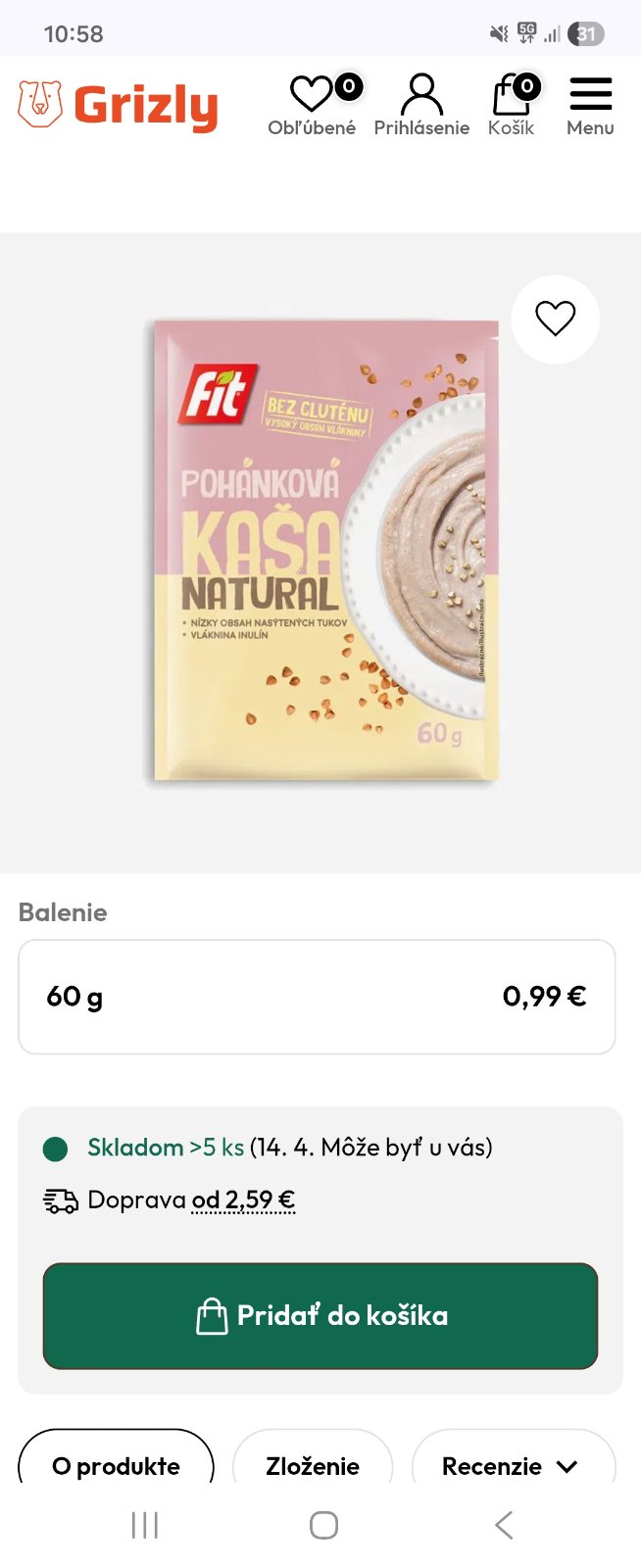This screenshot has height=1568, width=641.
Task: Go to Prihlásenie login
Action: [421, 105]
